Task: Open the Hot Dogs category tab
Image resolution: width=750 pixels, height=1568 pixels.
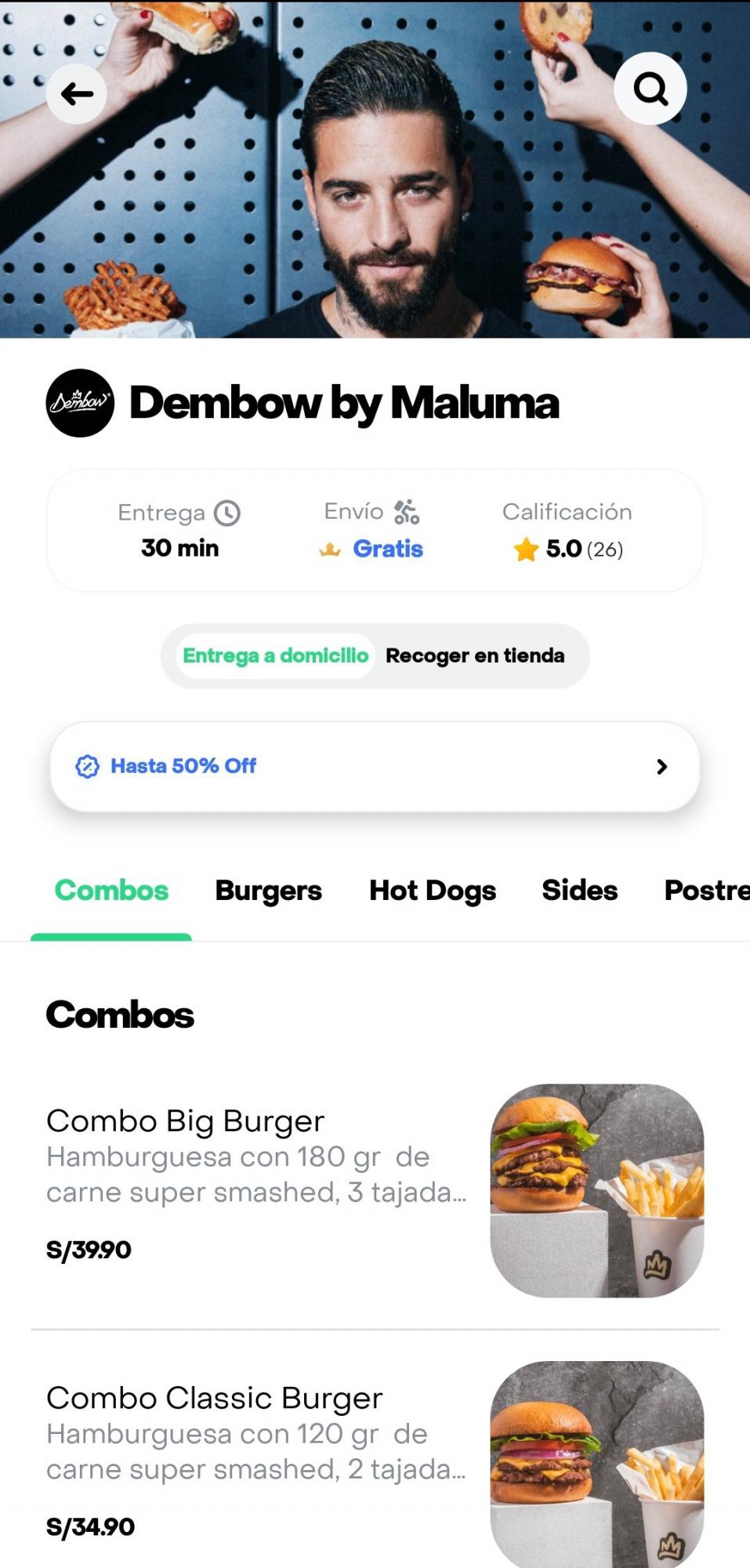Action: tap(433, 891)
